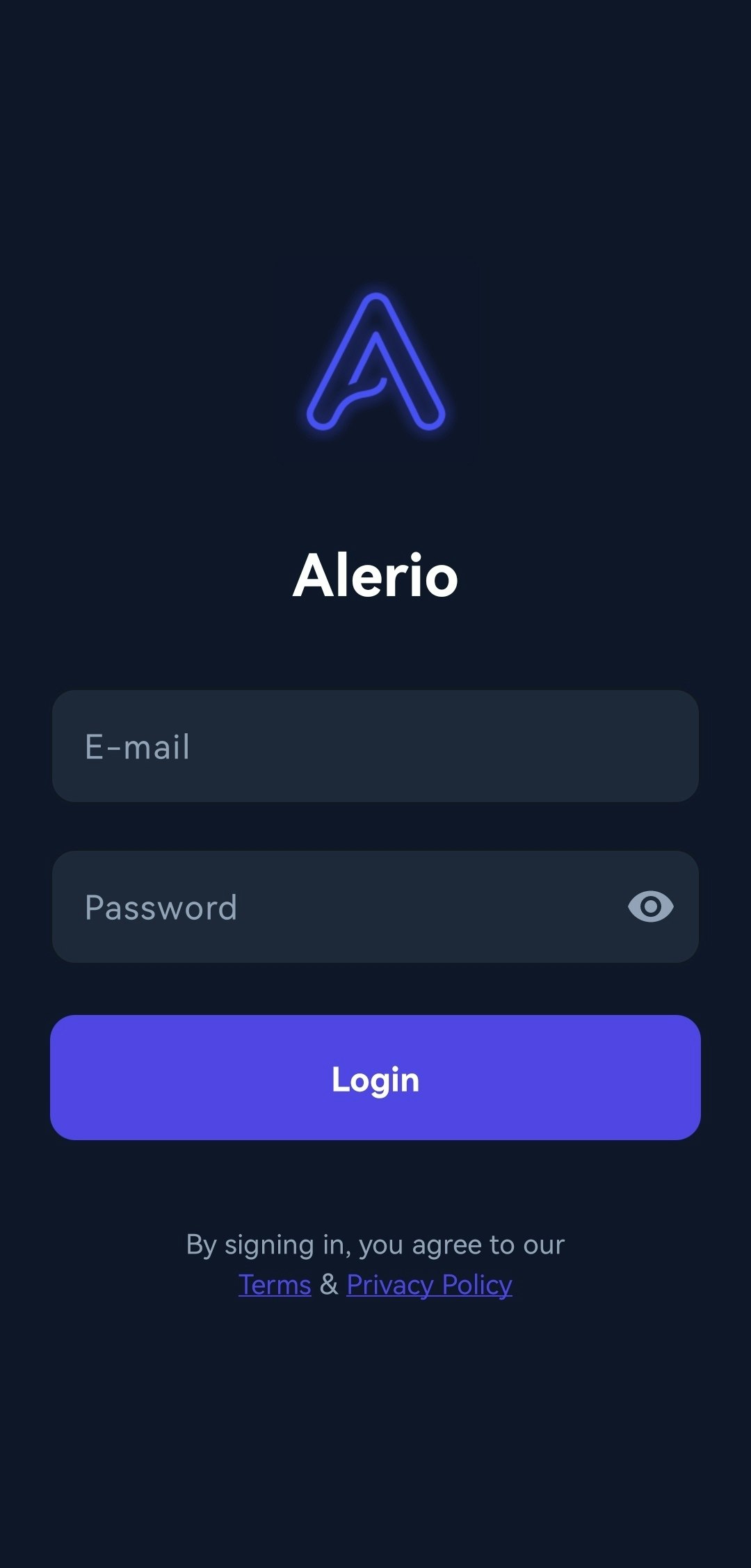This screenshot has height=1568, width=751.
Task: Select the Alerio title text
Action: [375, 576]
